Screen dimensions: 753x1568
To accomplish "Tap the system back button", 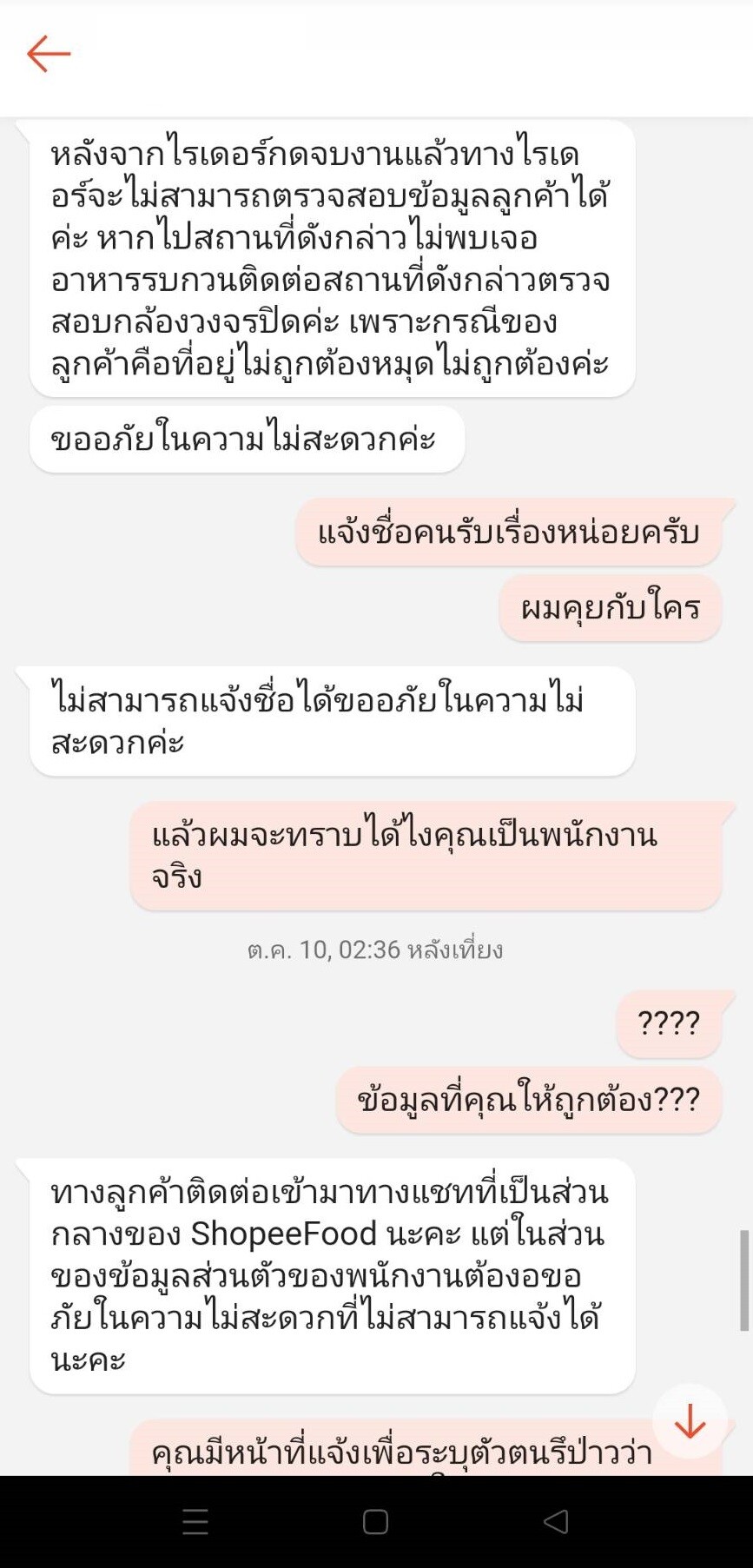I will 556,1521.
